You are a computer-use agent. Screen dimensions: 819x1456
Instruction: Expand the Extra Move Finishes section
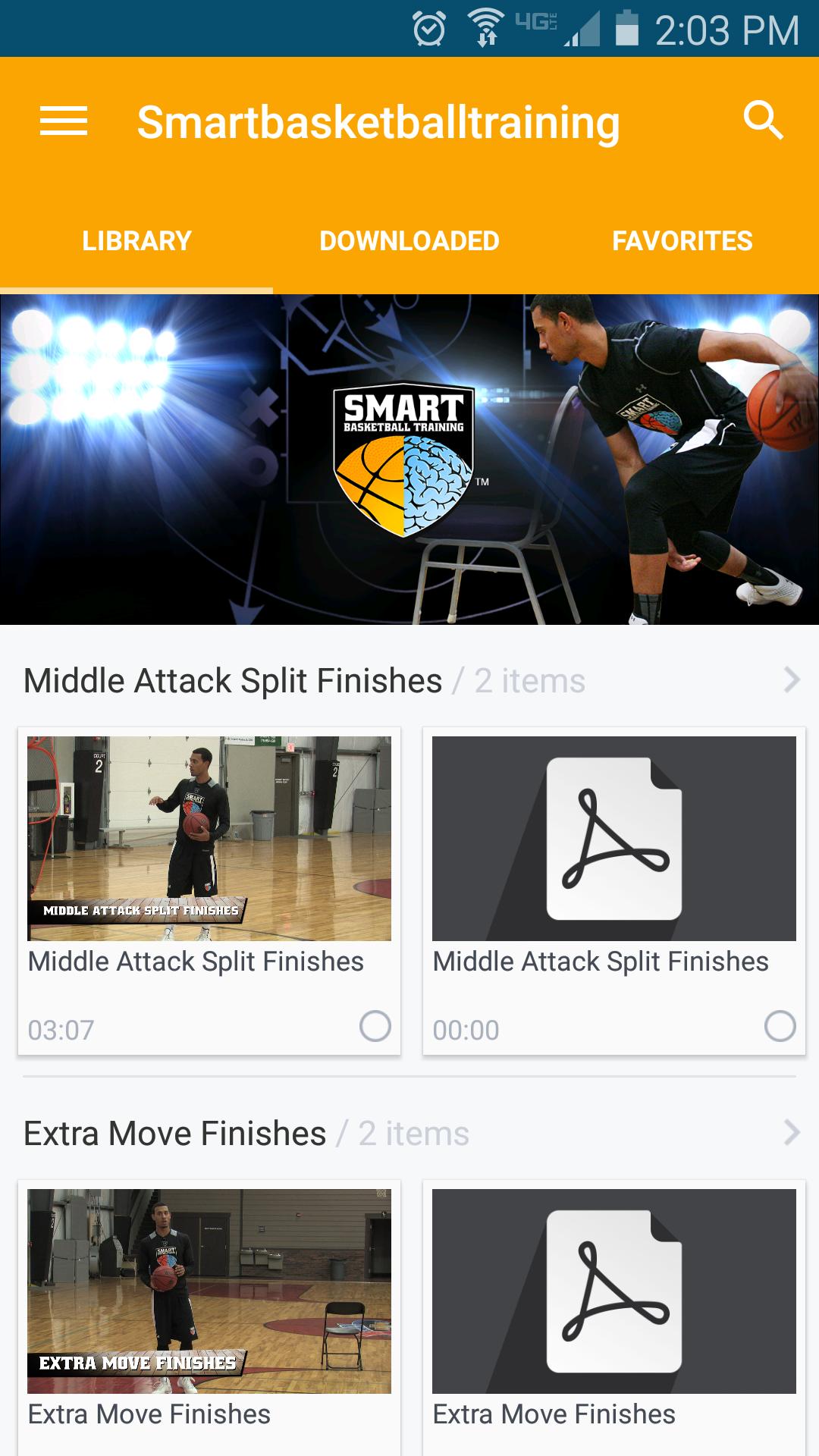[792, 1133]
